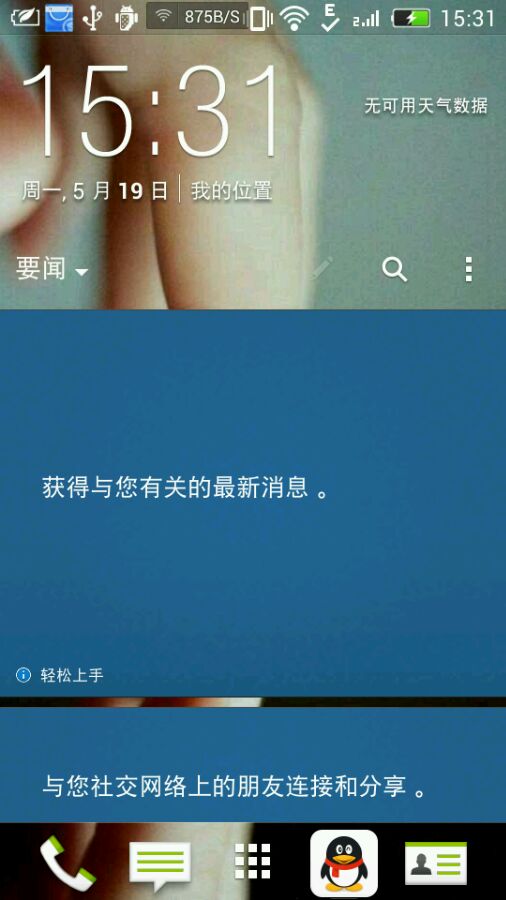This screenshot has height=900, width=506.
Task: Launch the QQ penguin app
Action: pos(344,863)
